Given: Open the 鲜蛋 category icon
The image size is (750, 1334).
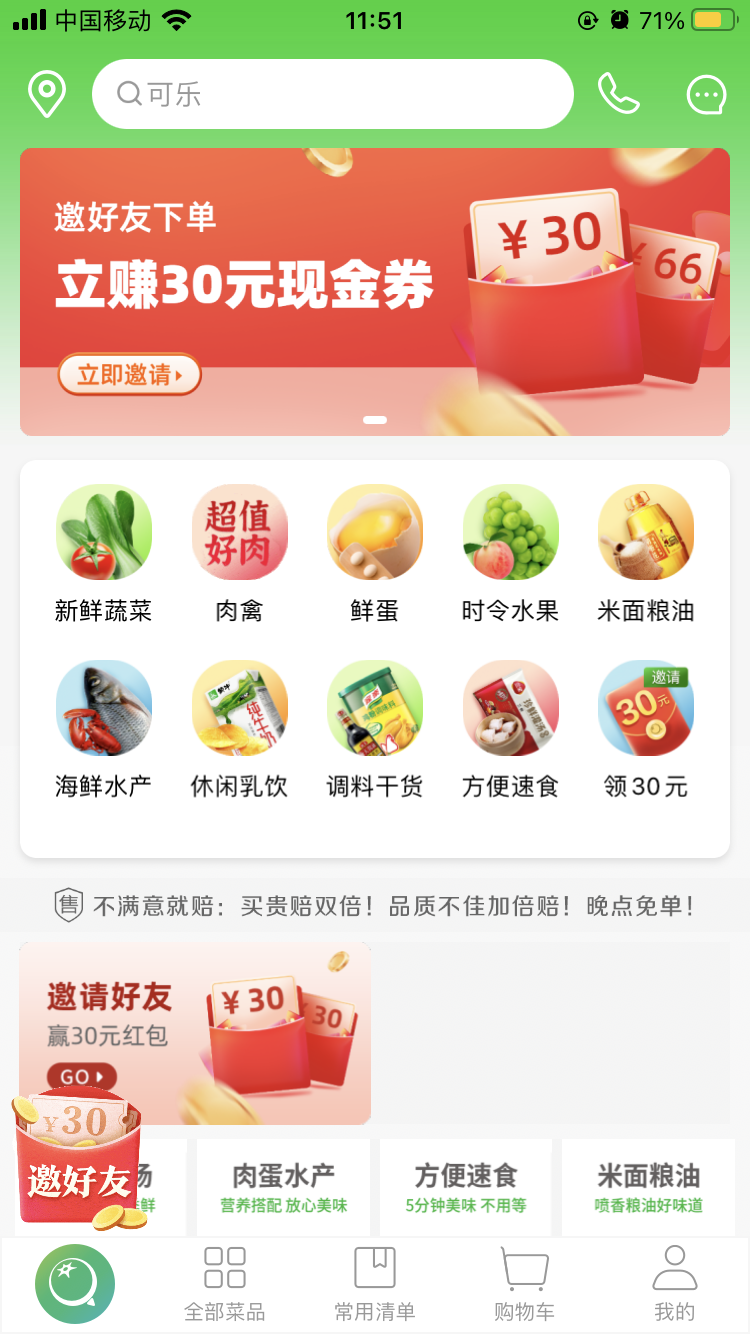Looking at the screenshot, I should pos(375,532).
